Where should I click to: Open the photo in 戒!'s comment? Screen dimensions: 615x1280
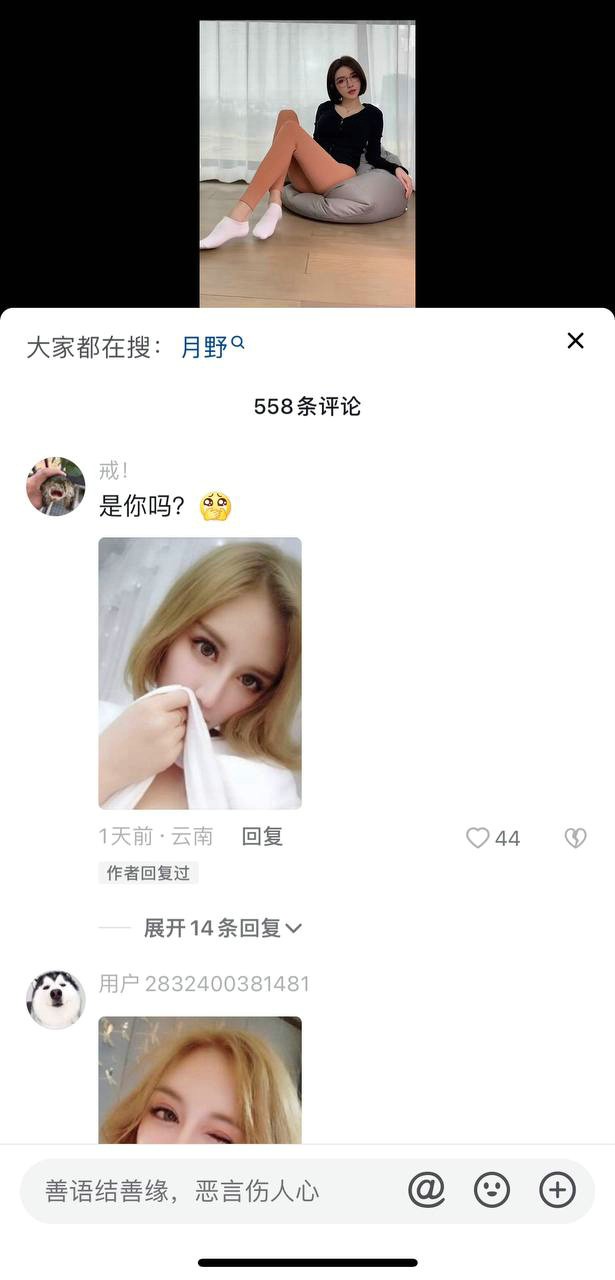pos(200,673)
